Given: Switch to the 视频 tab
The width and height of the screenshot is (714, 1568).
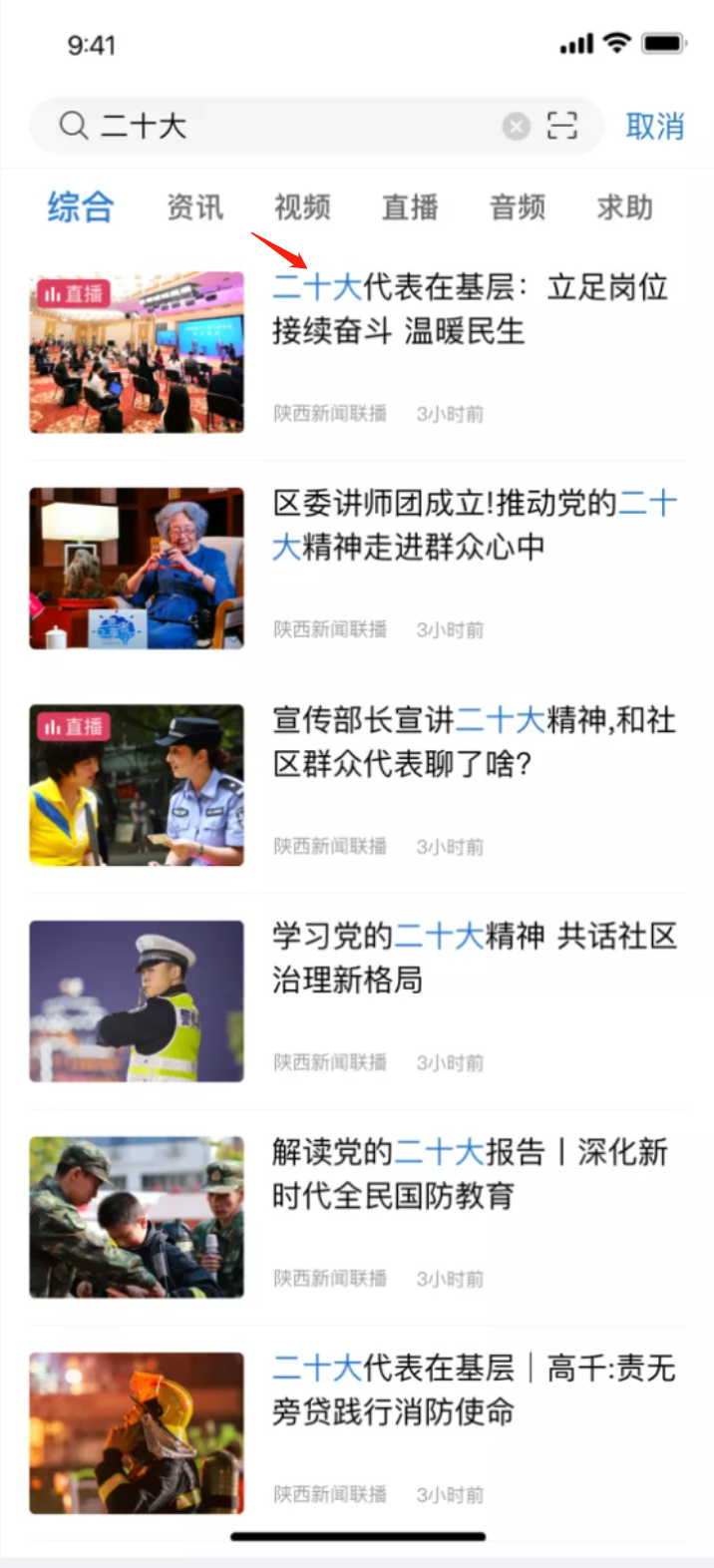Looking at the screenshot, I should click(302, 207).
